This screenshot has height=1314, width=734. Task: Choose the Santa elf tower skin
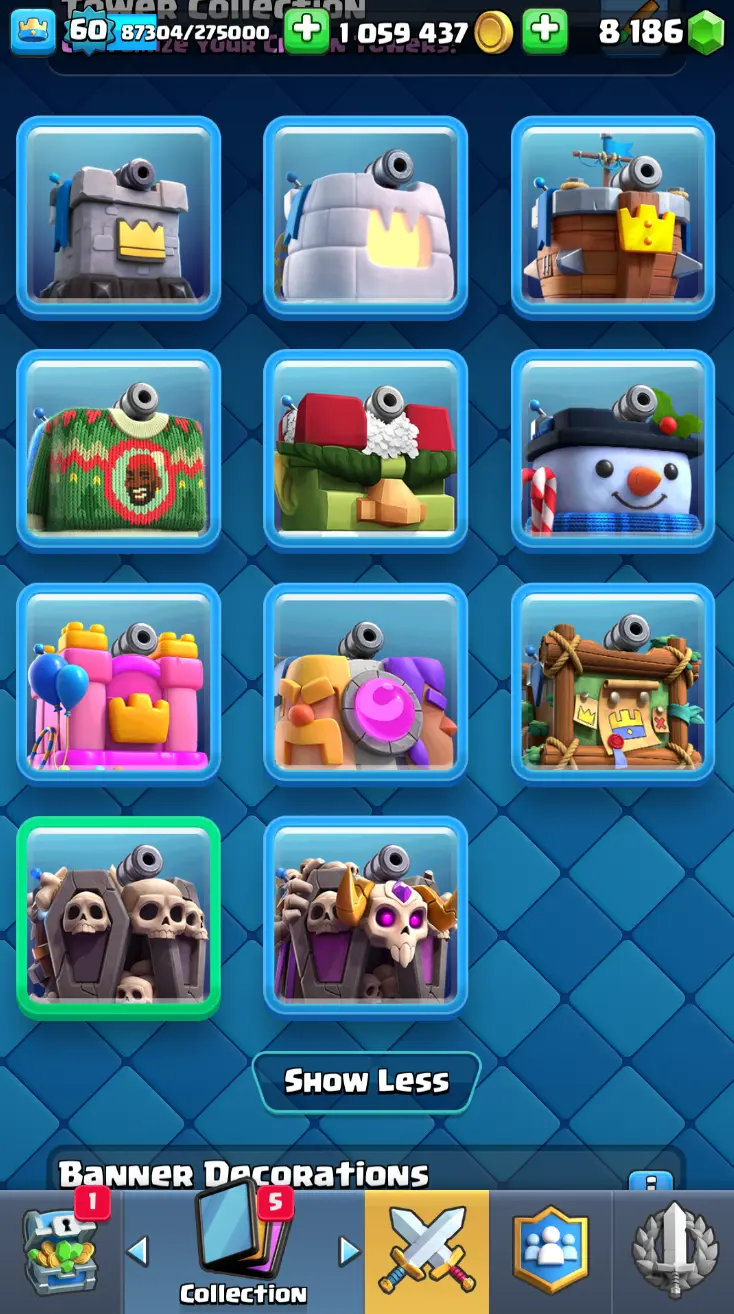[365, 450]
